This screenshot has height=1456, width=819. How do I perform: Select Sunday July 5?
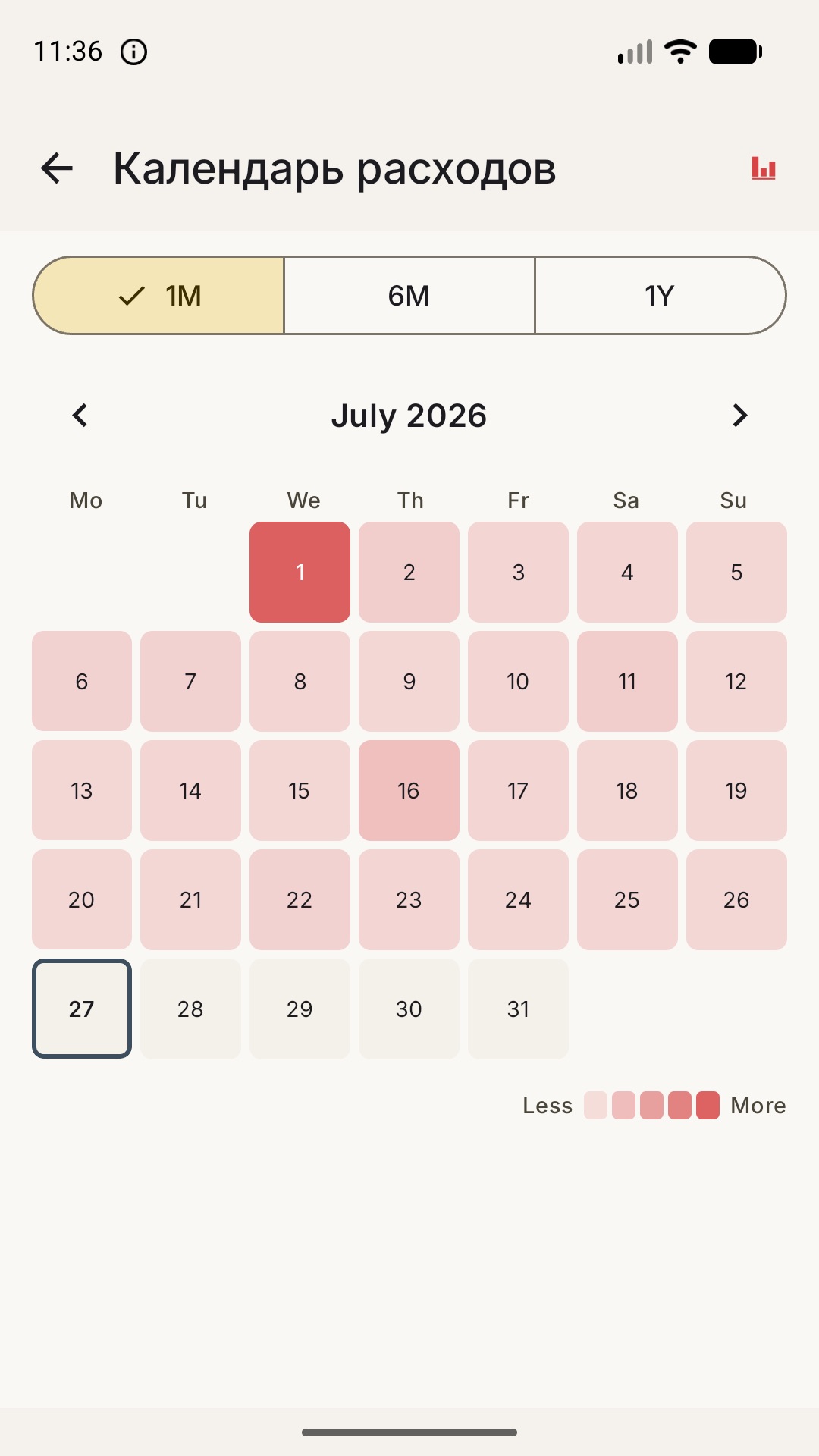(x=736, y=572)
